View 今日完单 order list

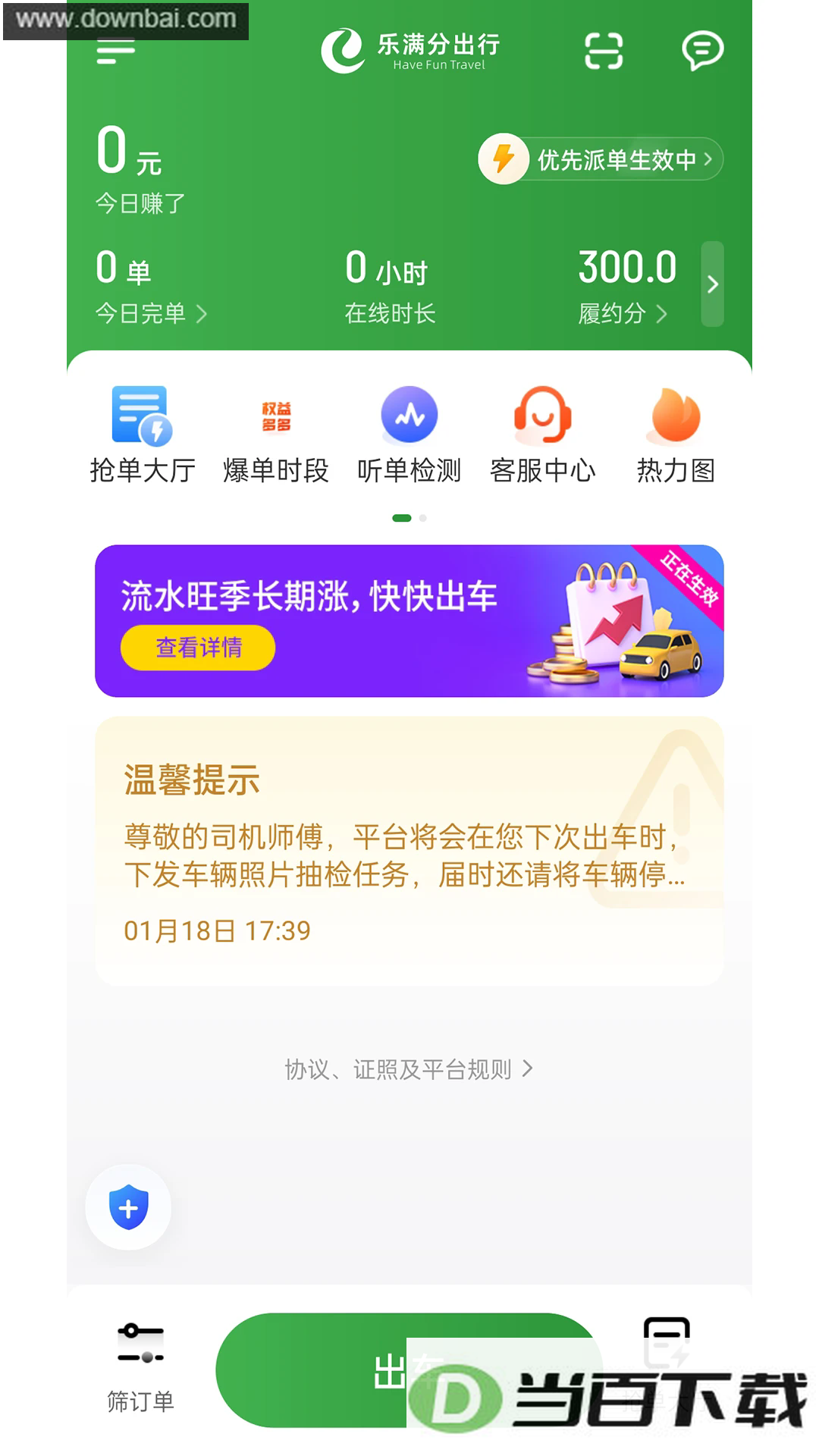click(150, 313)
